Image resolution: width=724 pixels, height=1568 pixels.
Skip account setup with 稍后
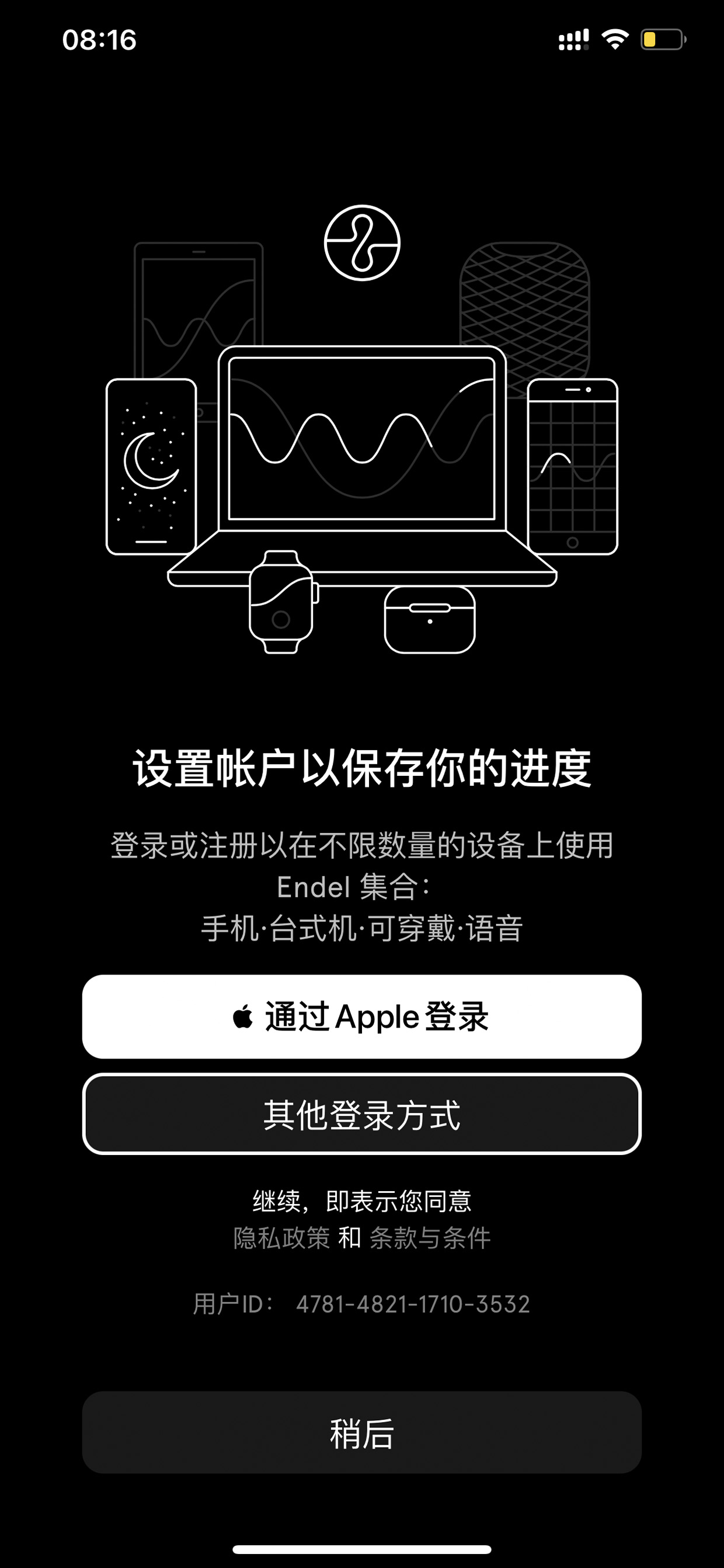tap(362, 1433)
